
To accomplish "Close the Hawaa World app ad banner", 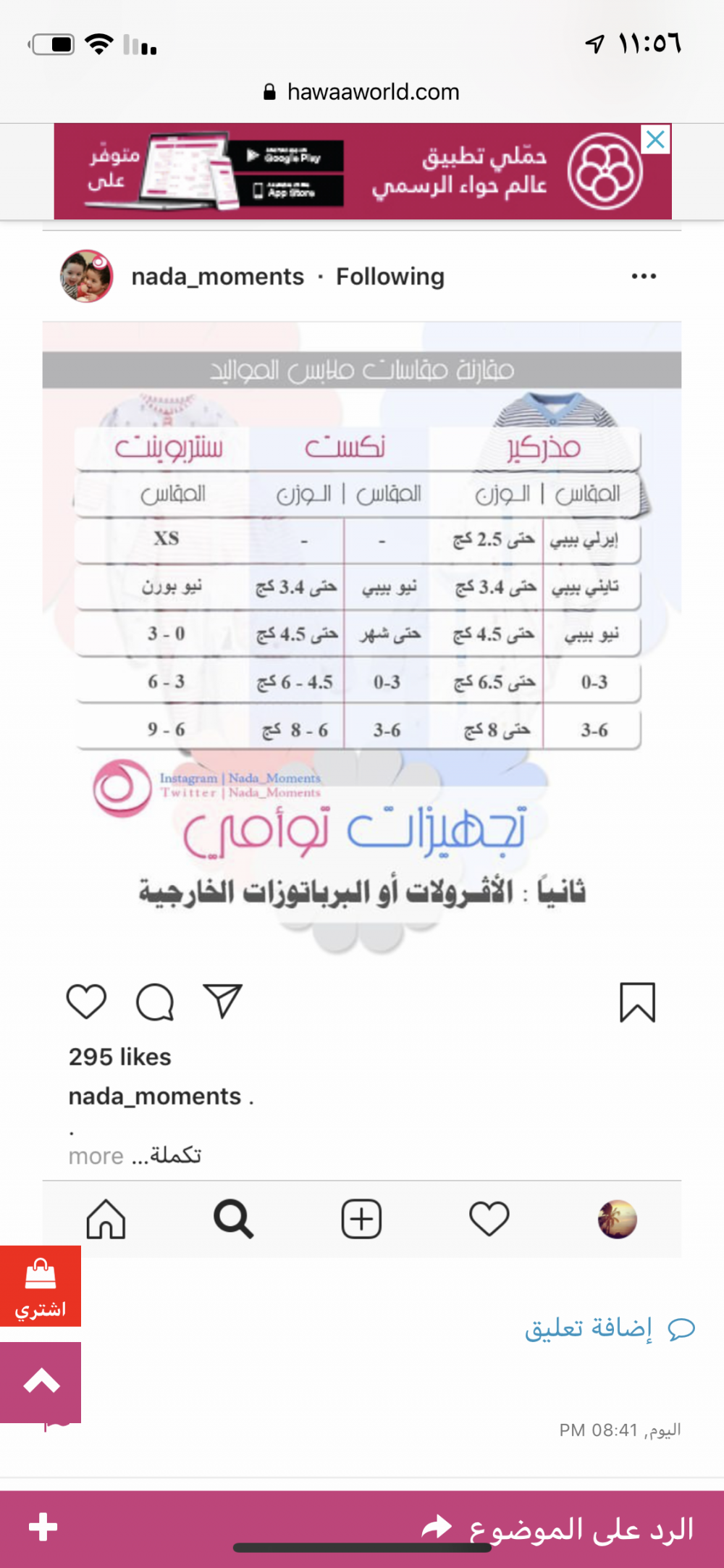I will coord(655,139).
